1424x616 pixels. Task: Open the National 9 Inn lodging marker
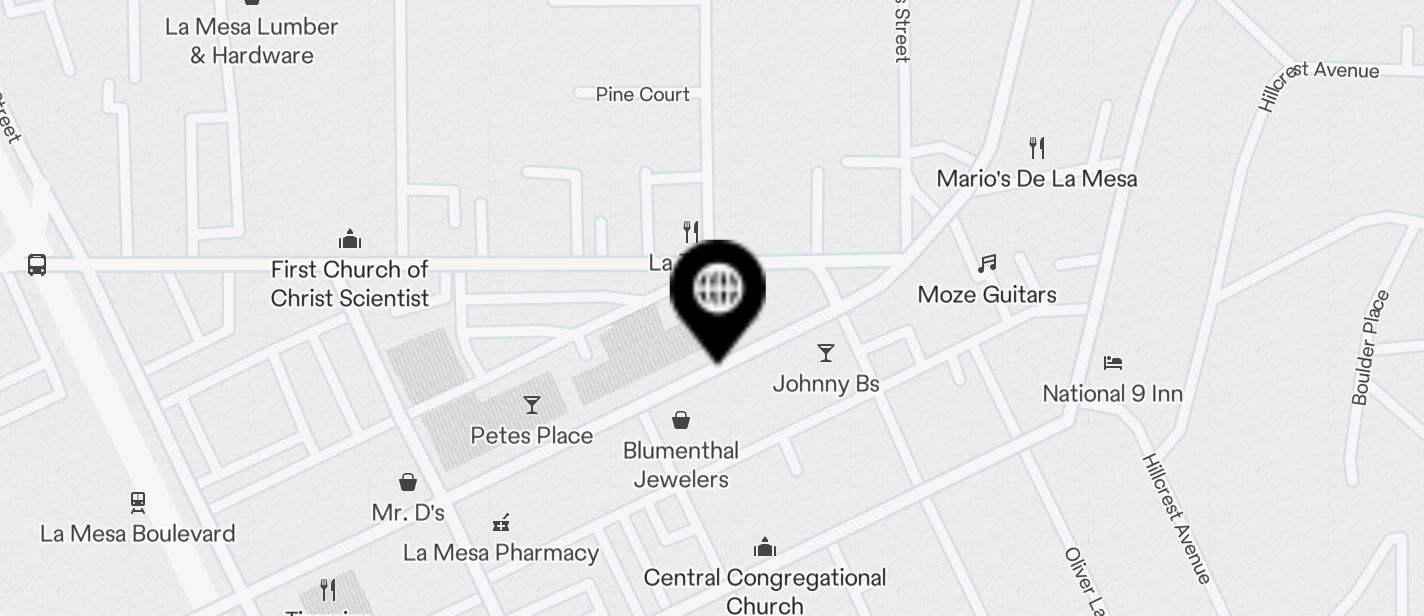tap(1113, 363)
